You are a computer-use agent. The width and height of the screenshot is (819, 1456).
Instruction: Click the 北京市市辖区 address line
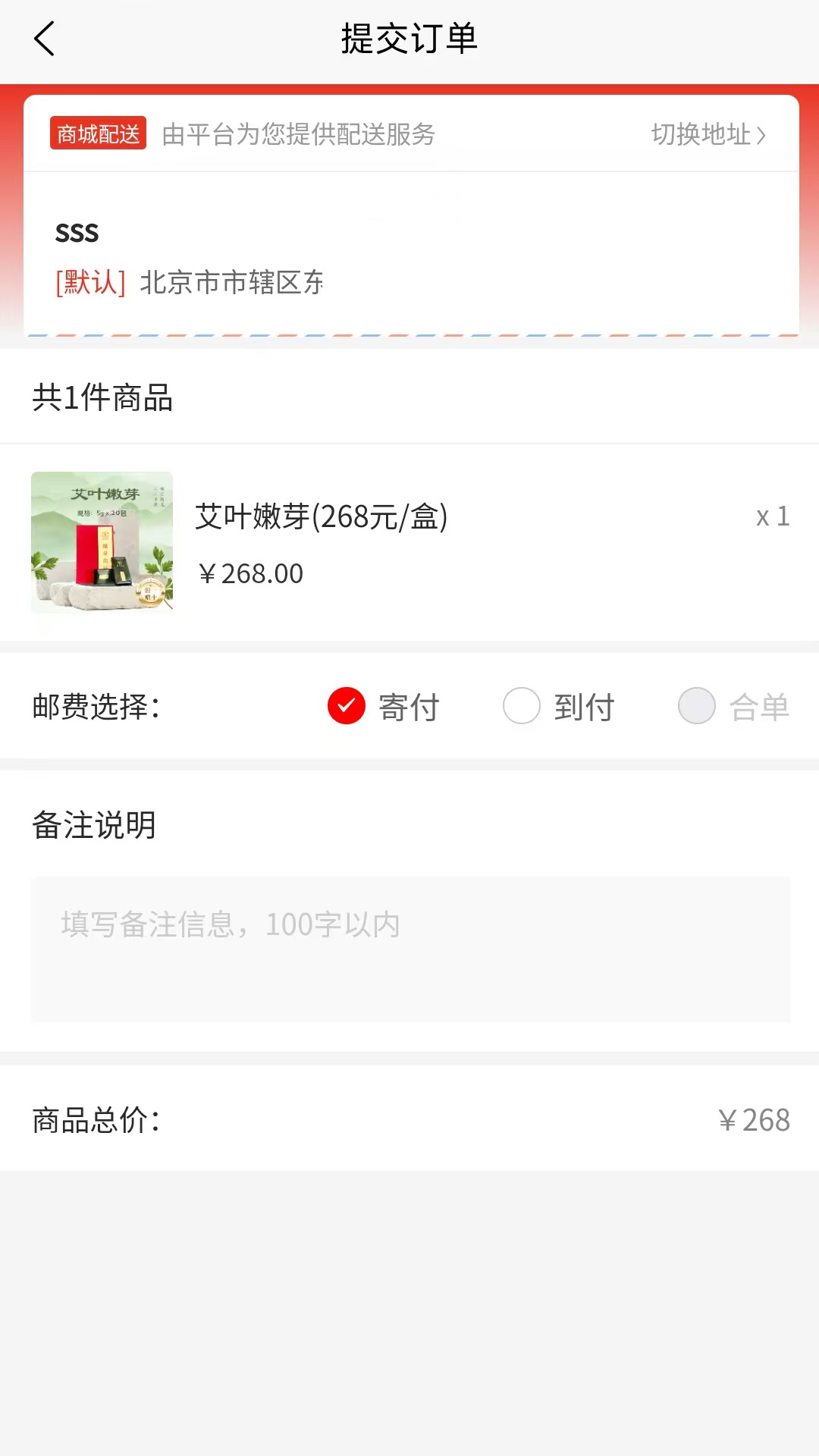pyautogui.click(x=231, y=284)
